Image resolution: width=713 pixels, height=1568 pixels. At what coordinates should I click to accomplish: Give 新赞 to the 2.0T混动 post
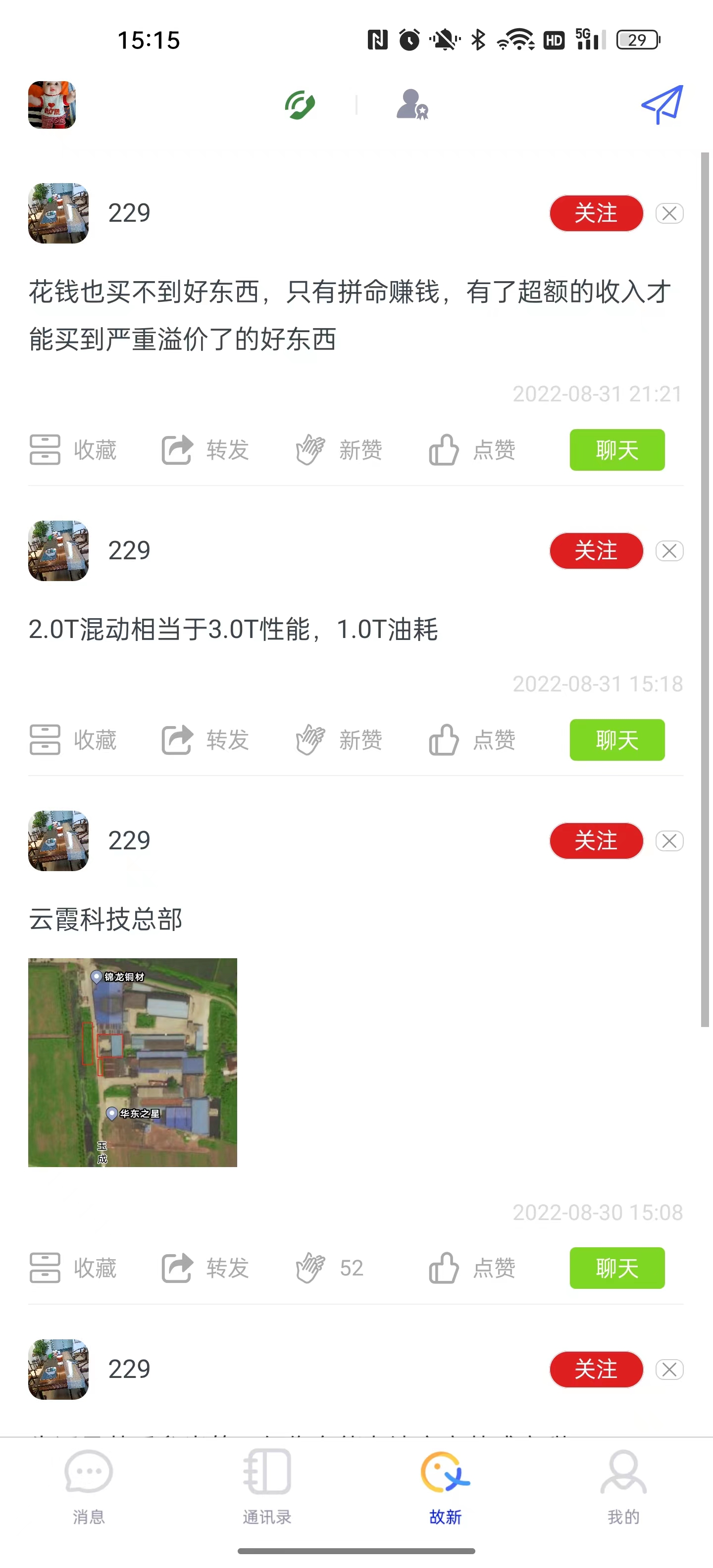[339, 740]
